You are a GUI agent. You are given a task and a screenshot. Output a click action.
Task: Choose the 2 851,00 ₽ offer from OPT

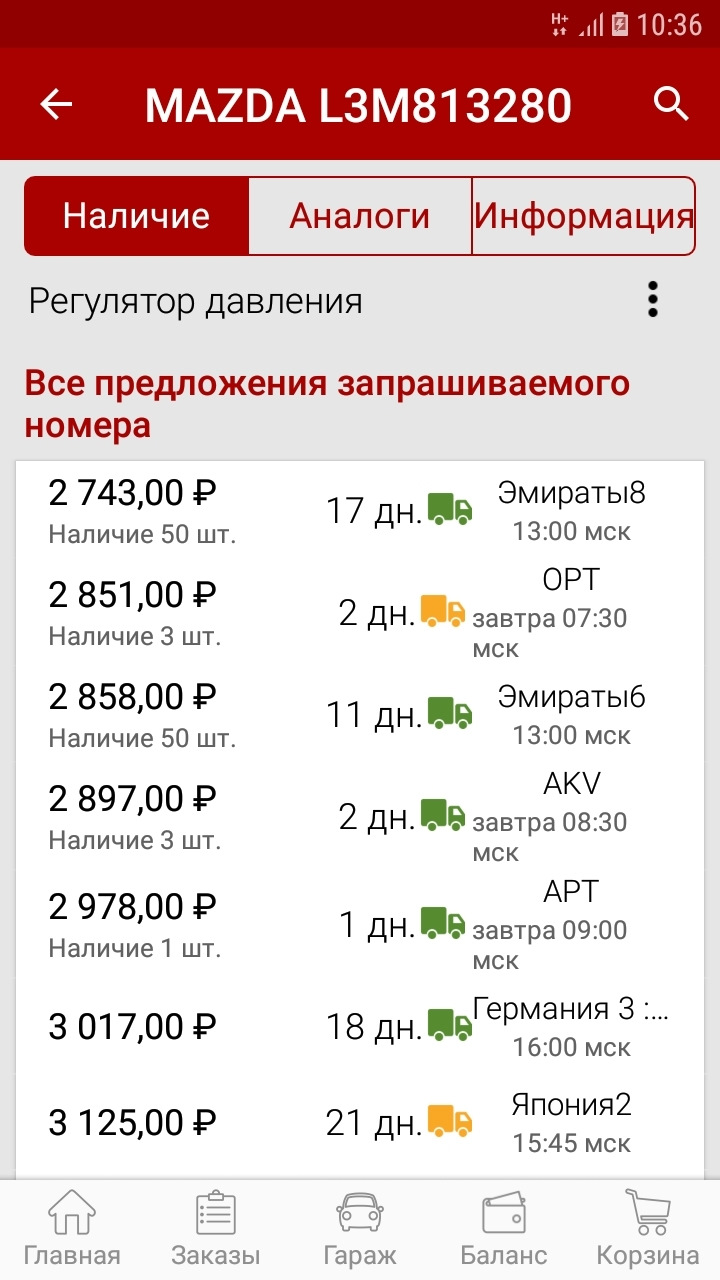360,613
